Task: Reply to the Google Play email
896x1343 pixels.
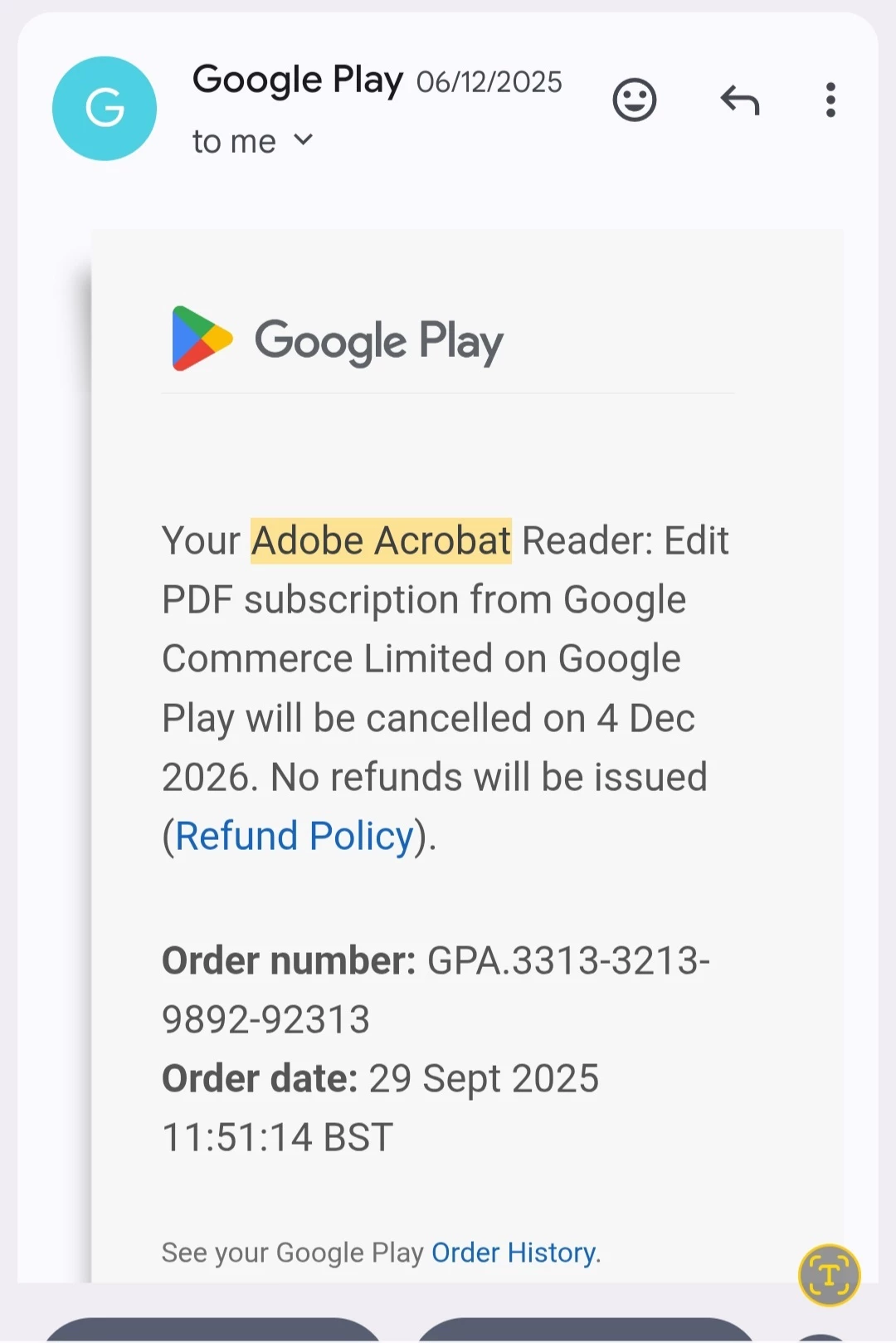Action: coord(740,100)
